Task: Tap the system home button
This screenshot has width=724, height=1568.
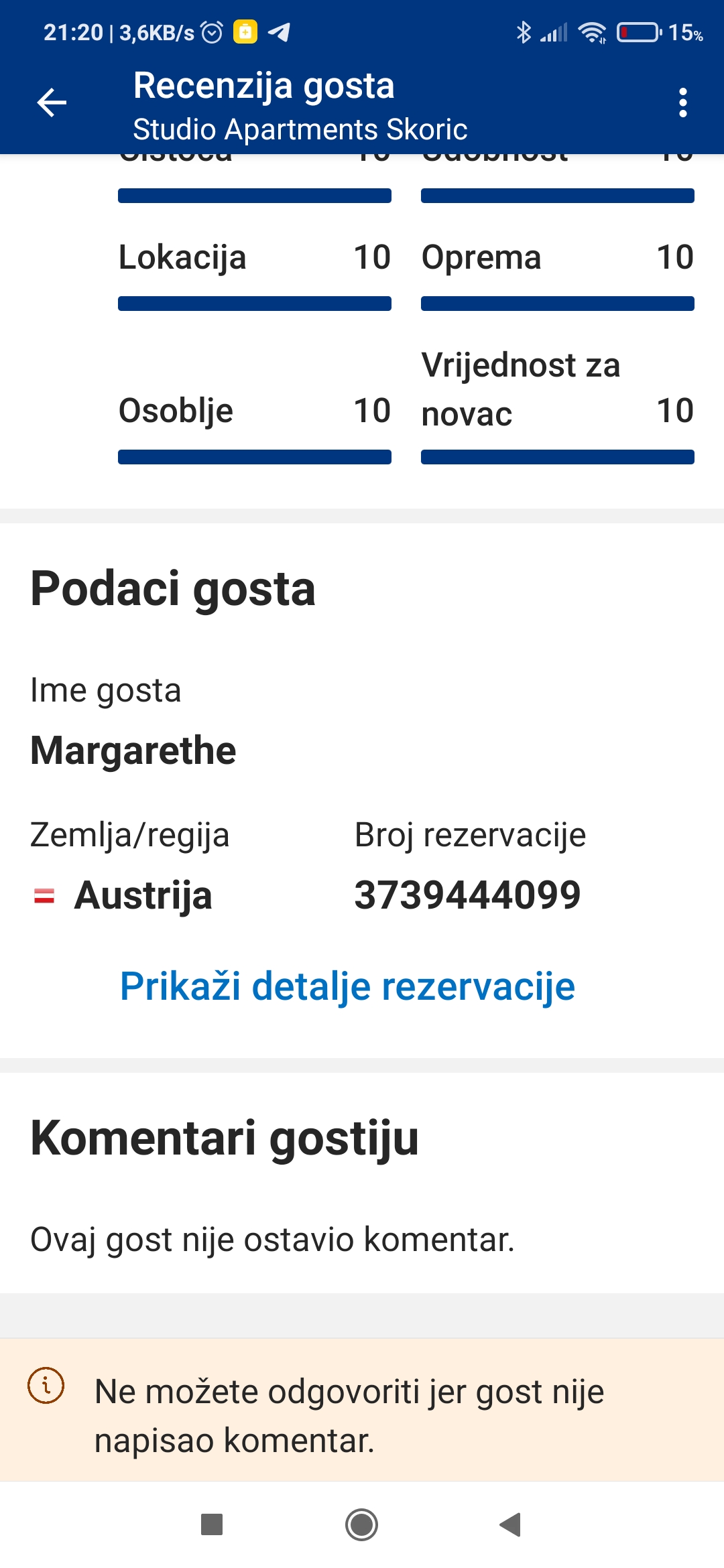Action: pos(361,1525)
